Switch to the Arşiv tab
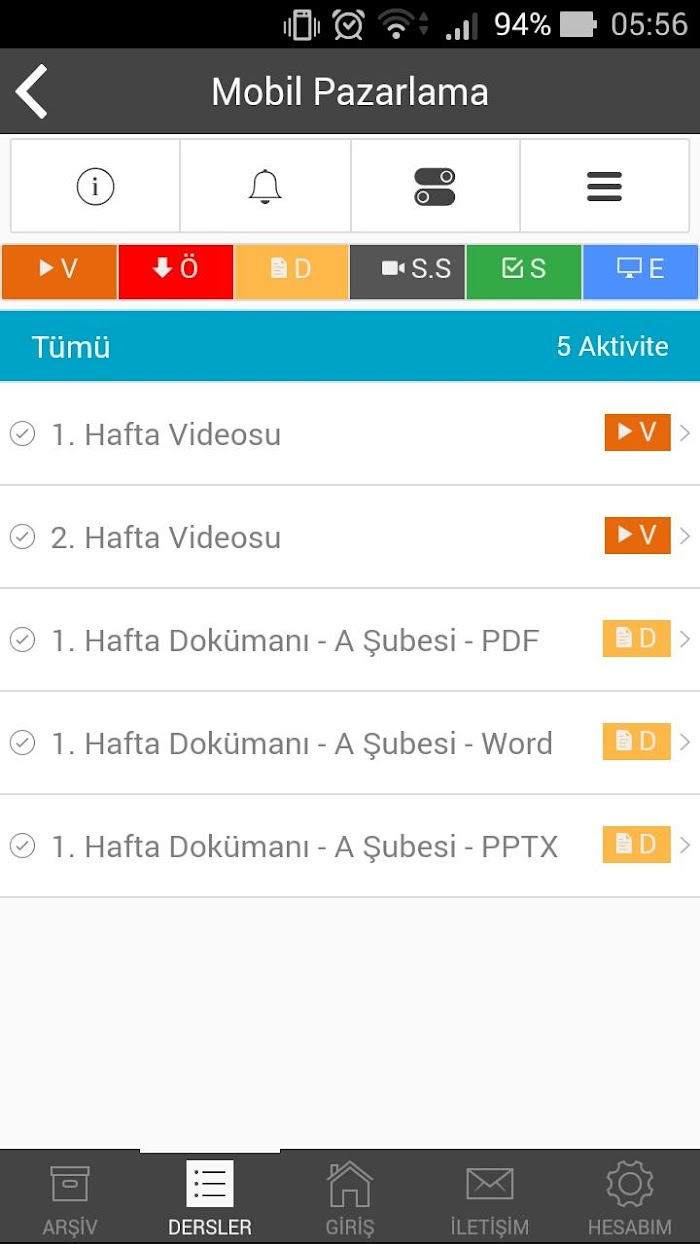 (x=70, y=1197)
